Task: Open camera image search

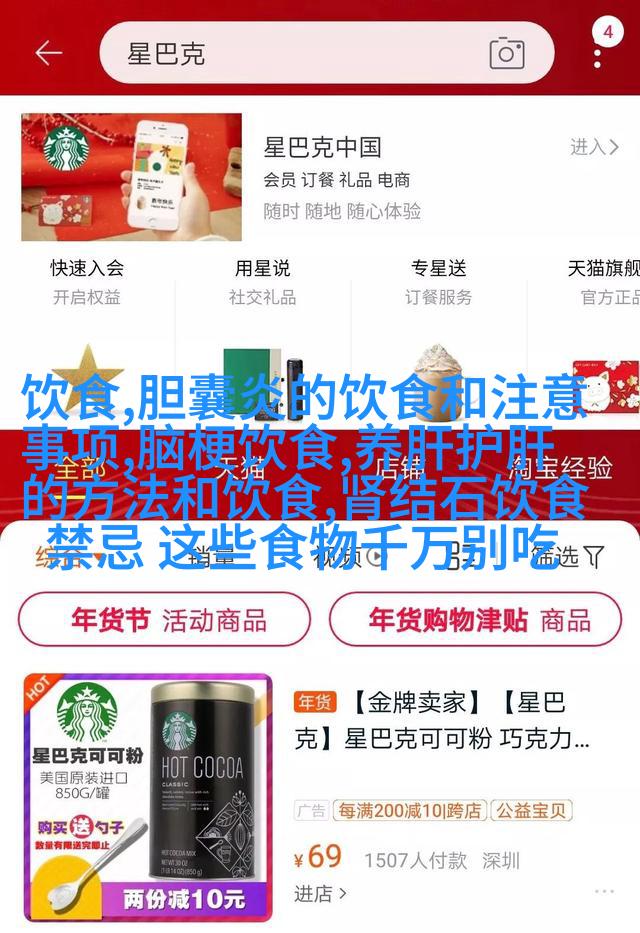Action: click(x=507, y=53)
